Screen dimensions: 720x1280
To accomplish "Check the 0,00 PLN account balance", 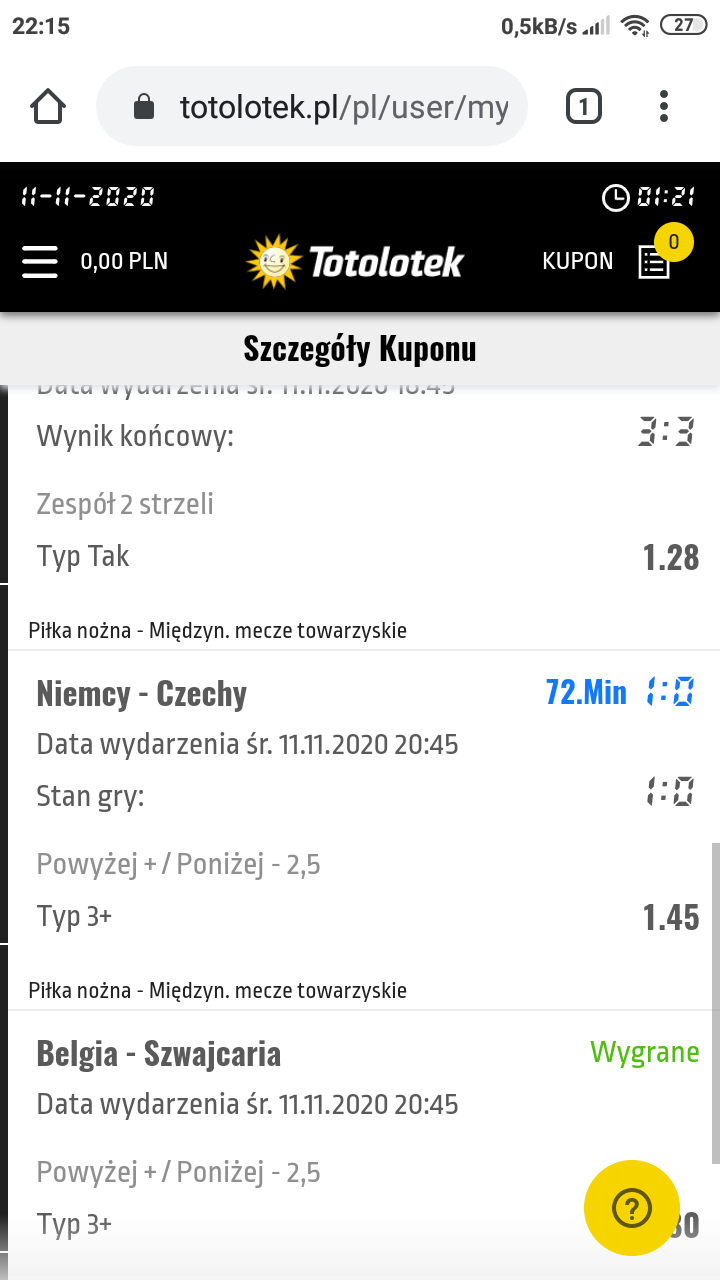I will coord(124,262).
